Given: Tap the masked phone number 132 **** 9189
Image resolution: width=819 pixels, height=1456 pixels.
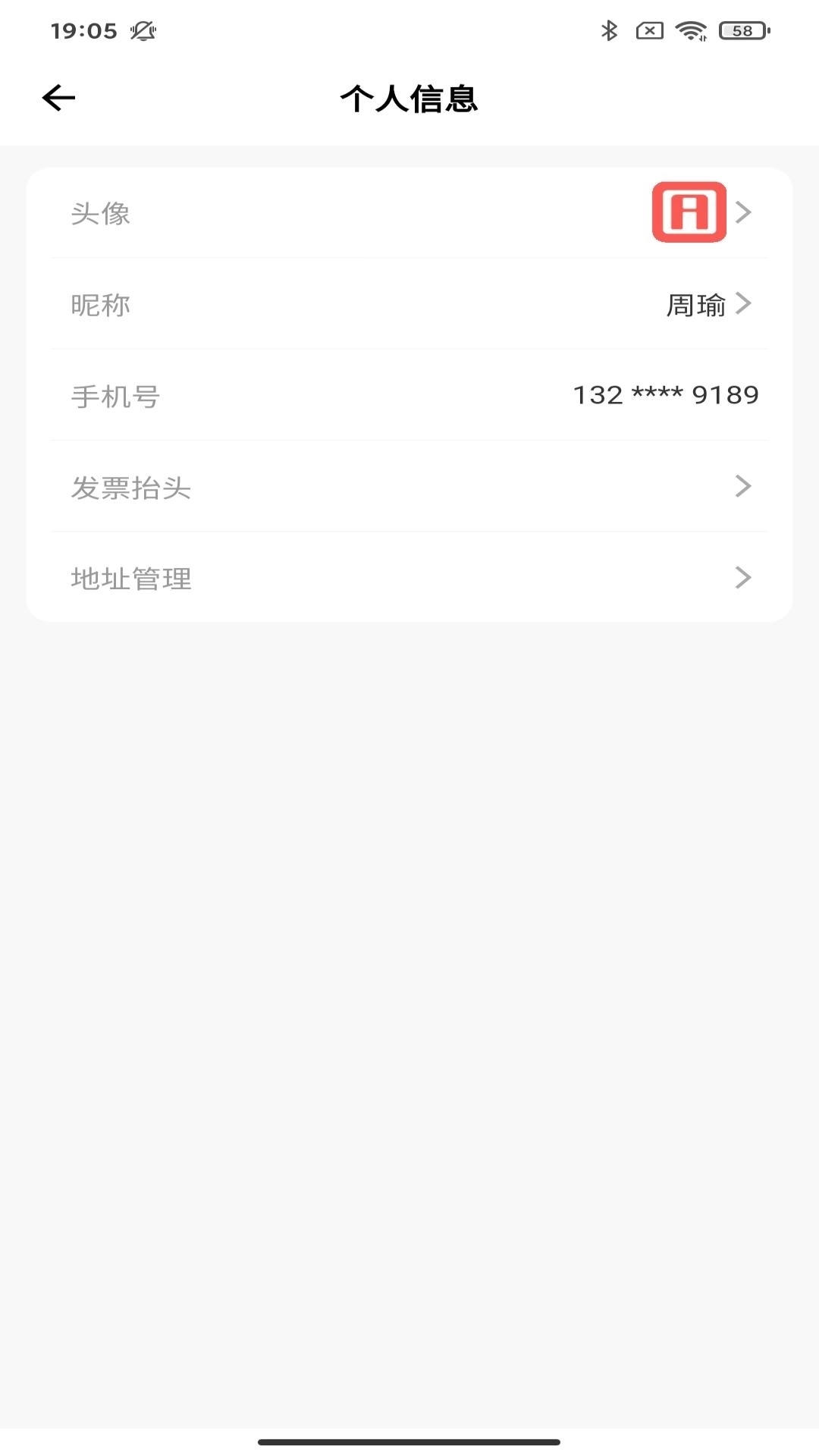Looking at the screenshot, I should coord(665,395).
